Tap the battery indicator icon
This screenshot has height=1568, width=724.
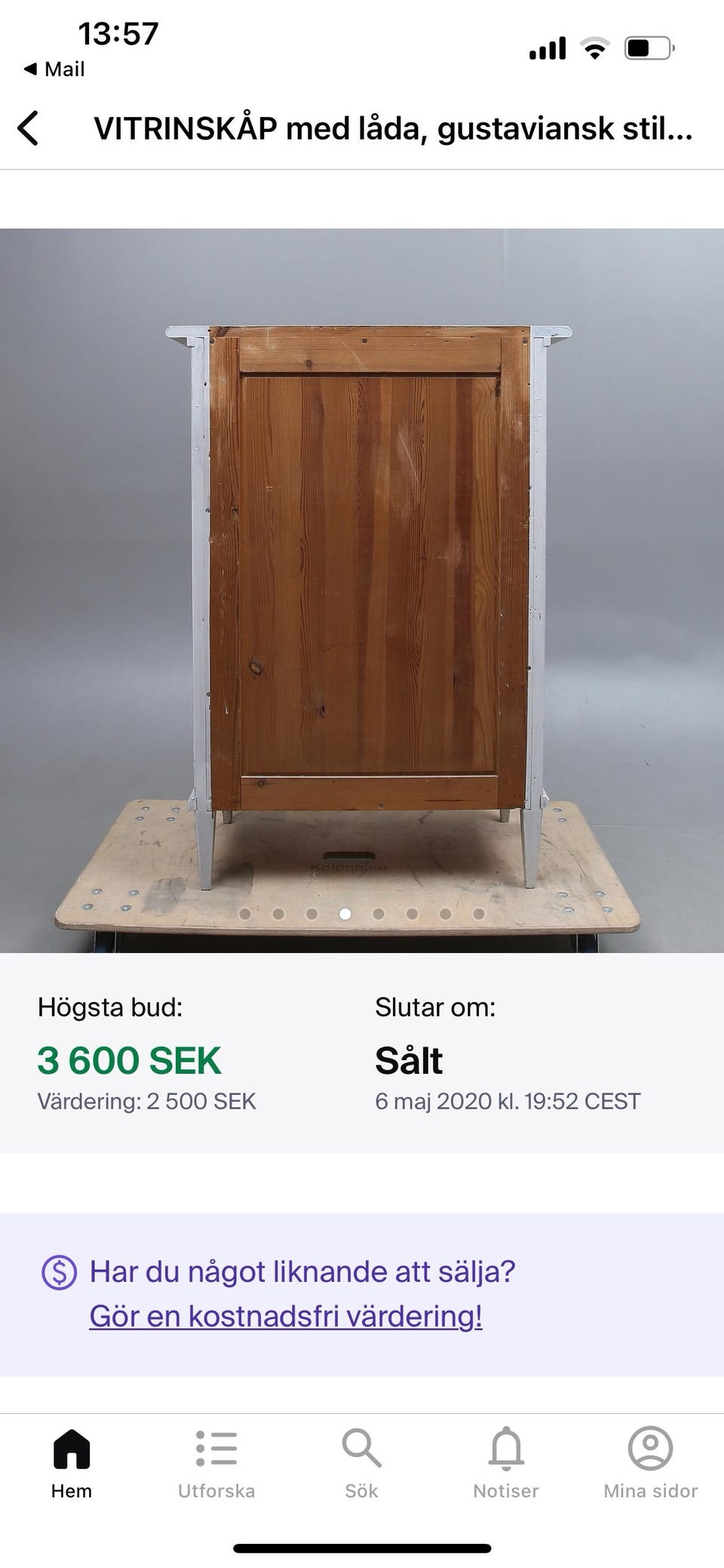coord(649,47)
